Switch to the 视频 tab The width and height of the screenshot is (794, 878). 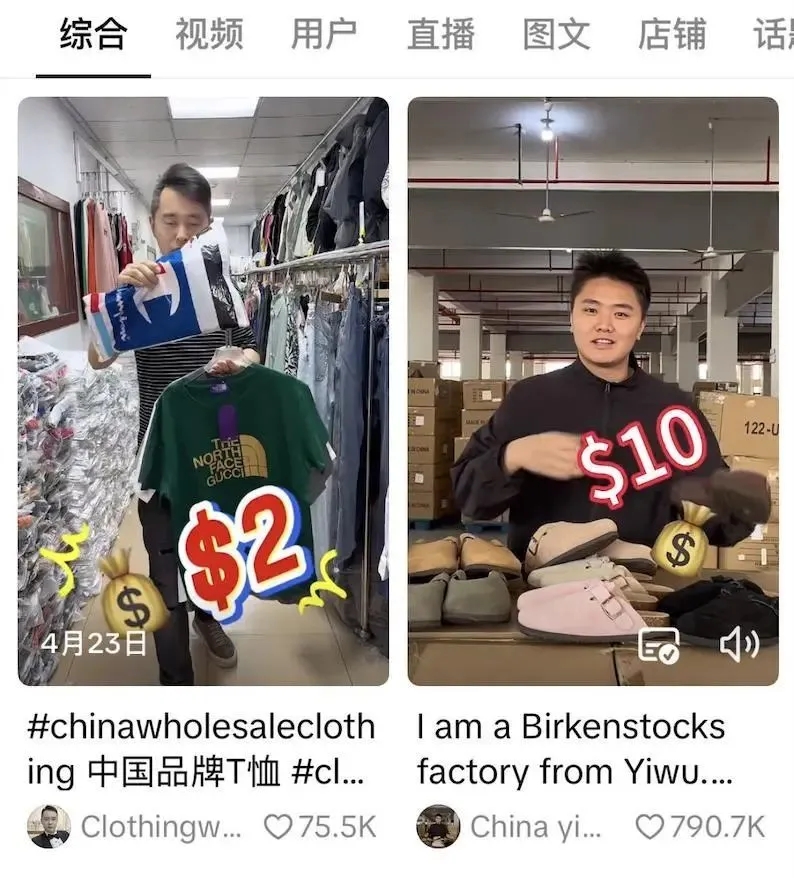(x=209, y=35)
